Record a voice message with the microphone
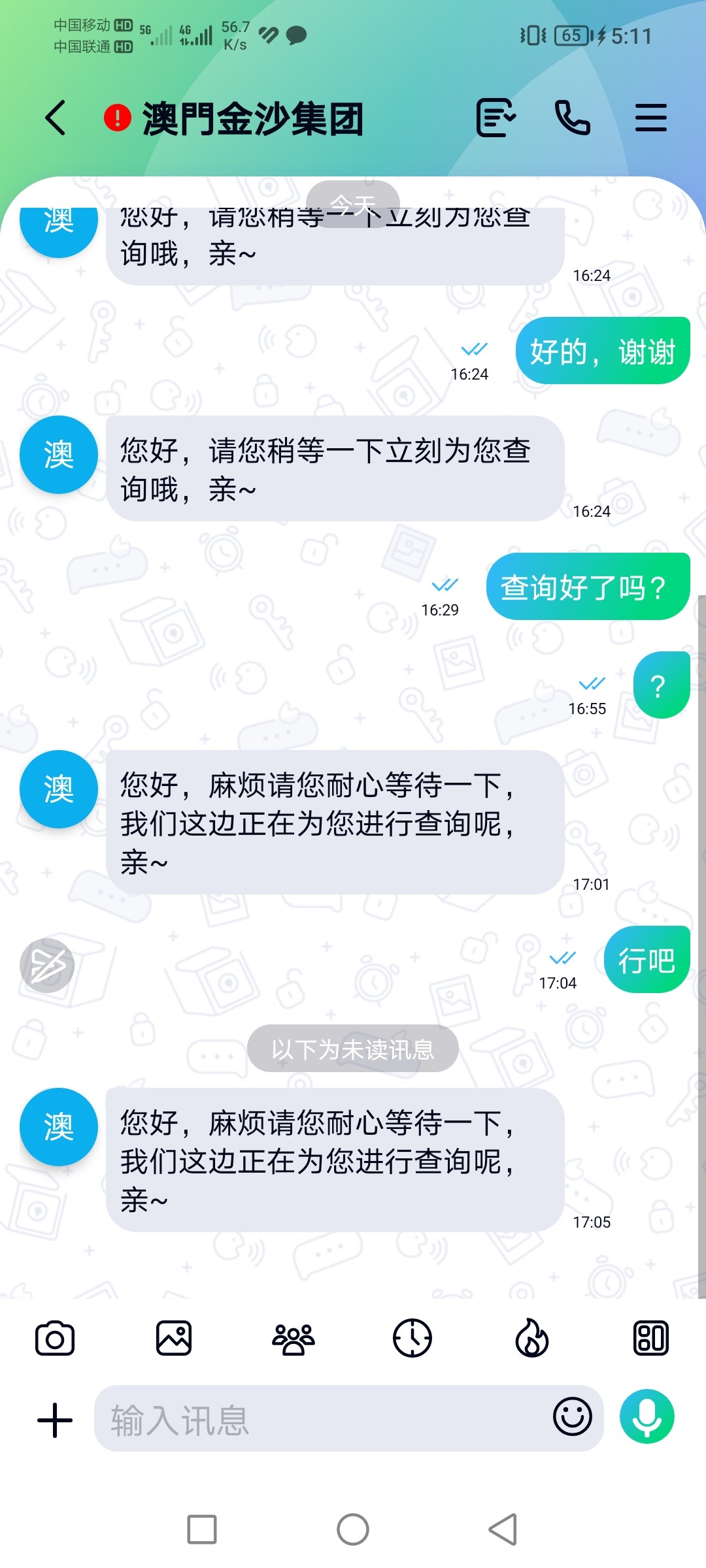Screen dimensions: 706x1568 (x=647, y=1417)
